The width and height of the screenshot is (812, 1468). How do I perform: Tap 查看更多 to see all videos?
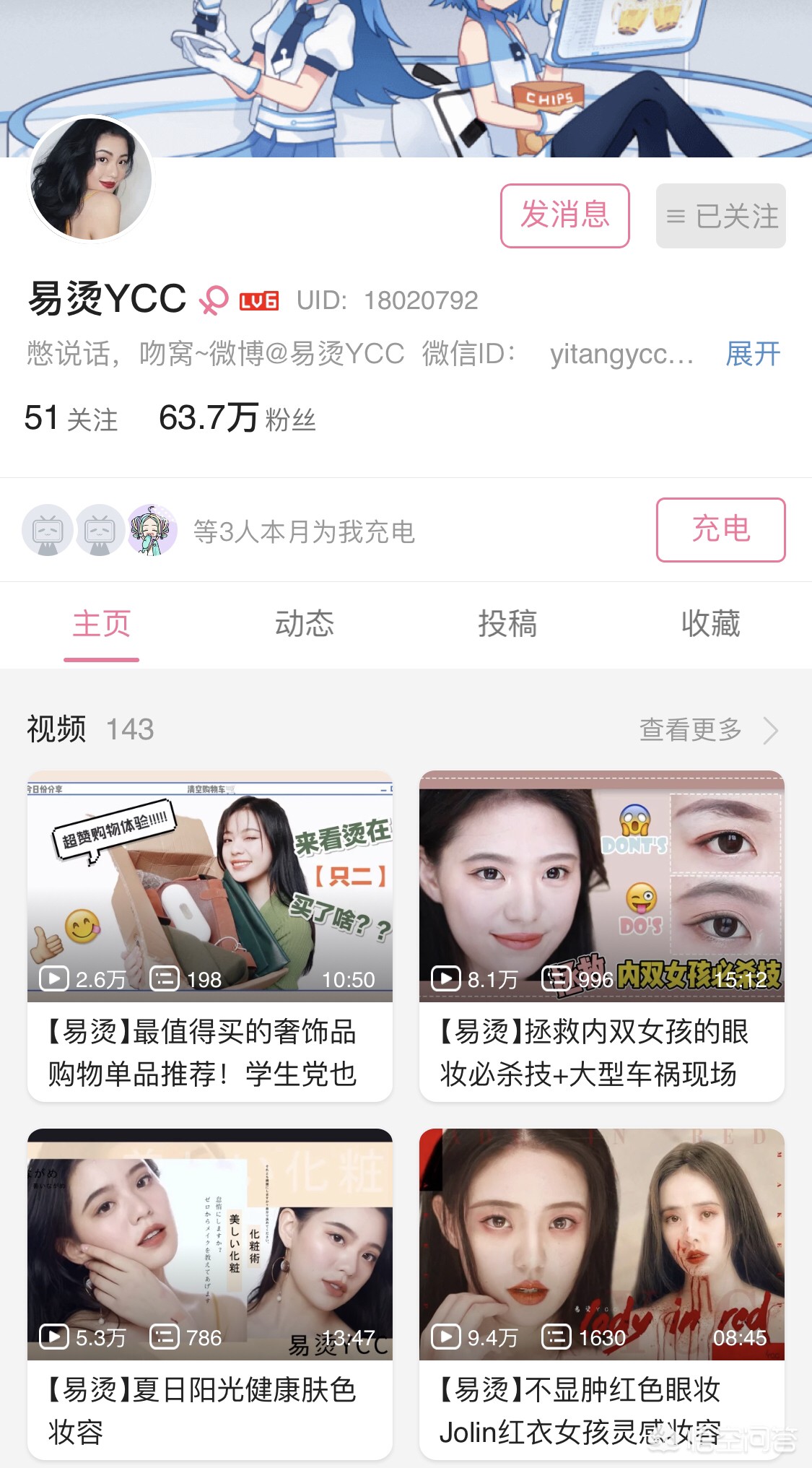[x=707, y=729]
